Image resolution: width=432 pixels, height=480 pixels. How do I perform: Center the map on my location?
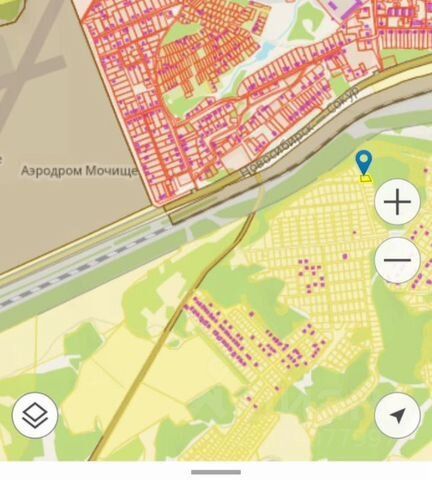pyautogui.click(x=398, y=415)
